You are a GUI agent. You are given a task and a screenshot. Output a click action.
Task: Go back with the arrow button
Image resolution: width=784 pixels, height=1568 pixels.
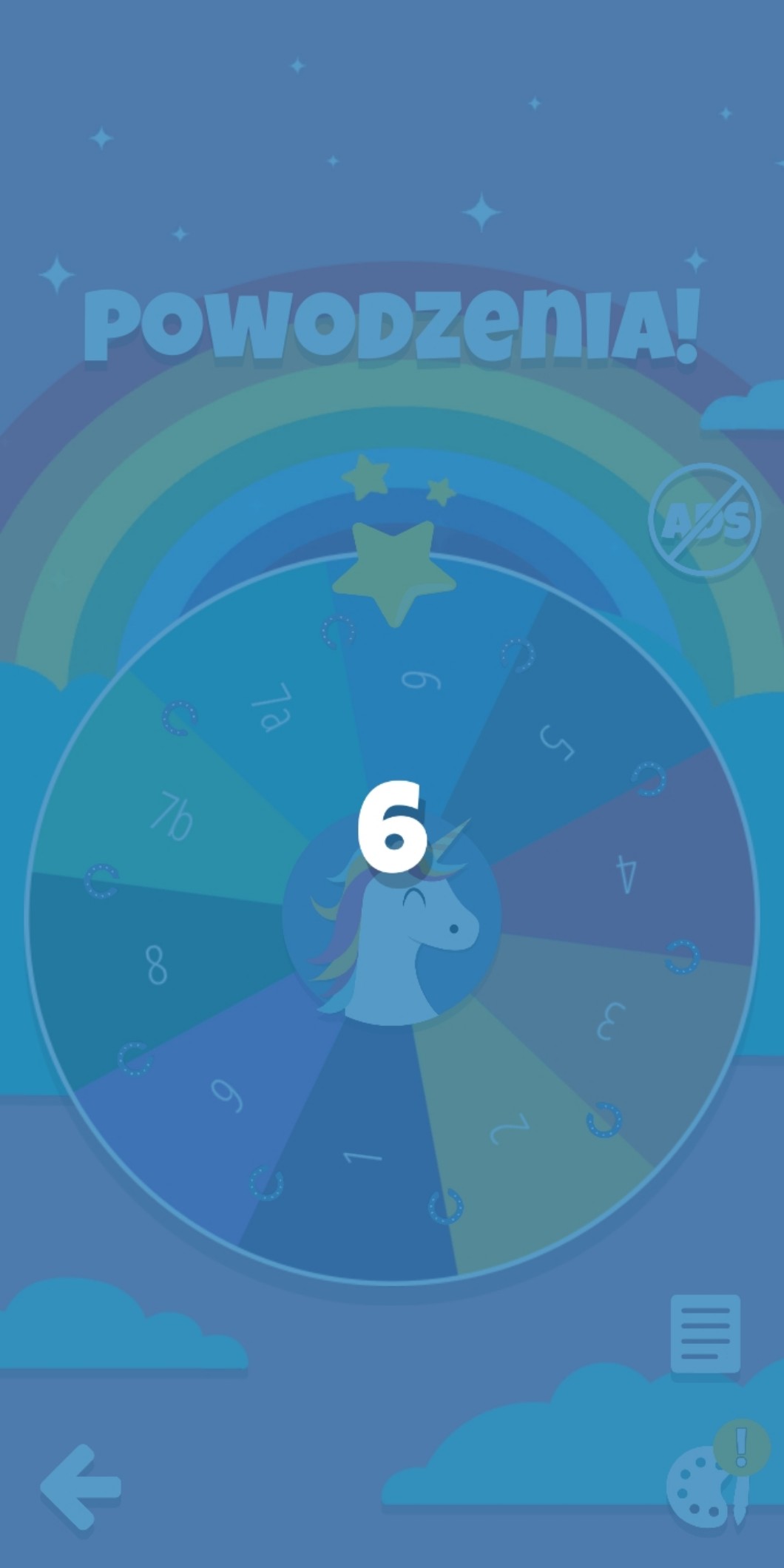pyautogui.click(x=81, y=1486)
